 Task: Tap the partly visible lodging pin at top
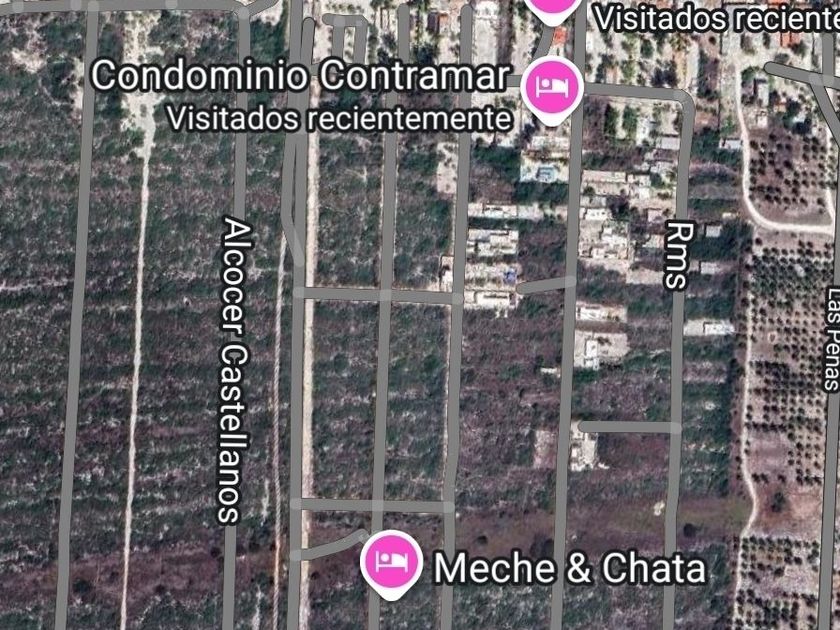click(x=552, y=10)
